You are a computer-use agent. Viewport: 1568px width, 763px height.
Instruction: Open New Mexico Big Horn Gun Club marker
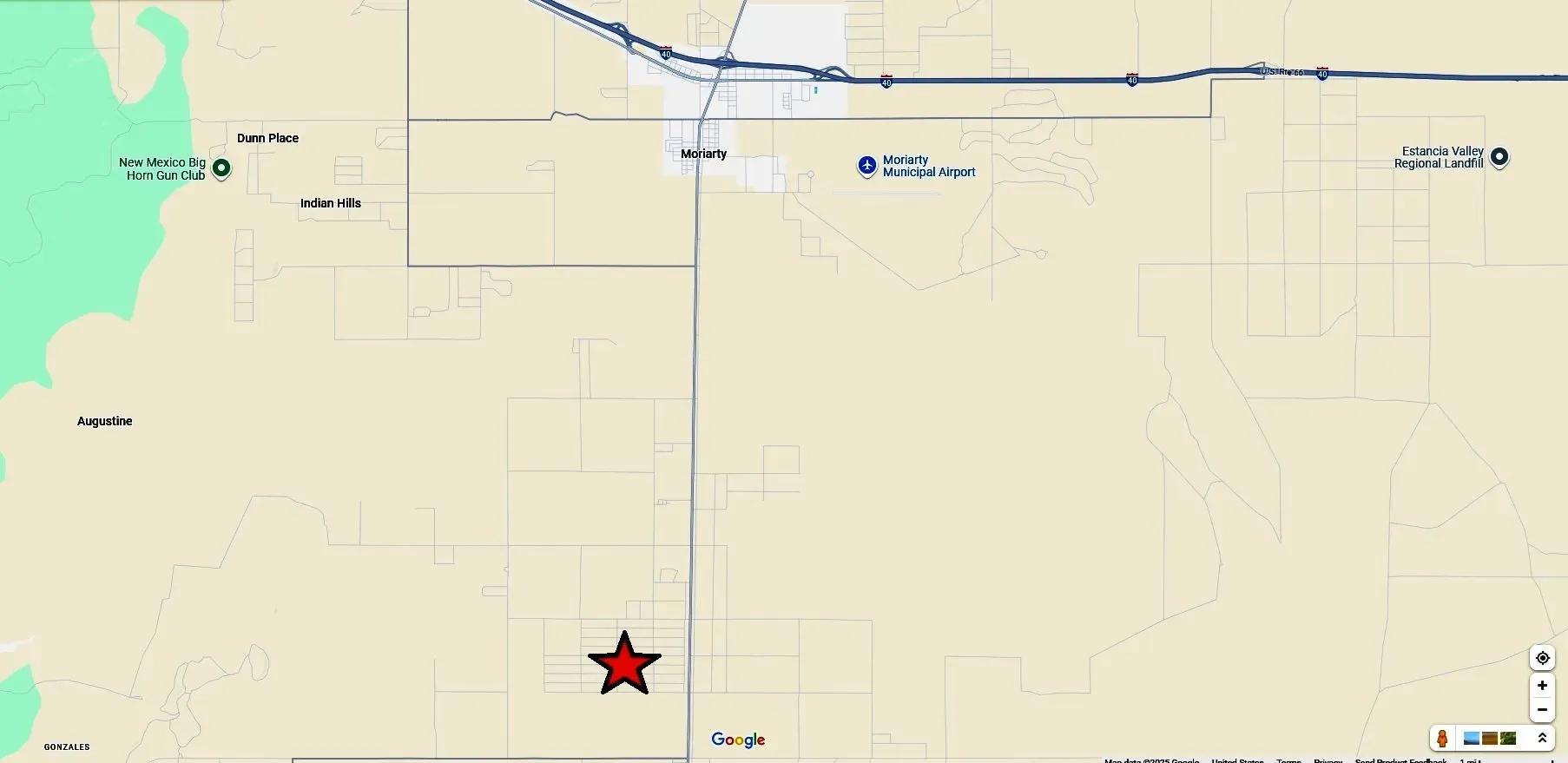pyautogui.click(x=221, y=168)
